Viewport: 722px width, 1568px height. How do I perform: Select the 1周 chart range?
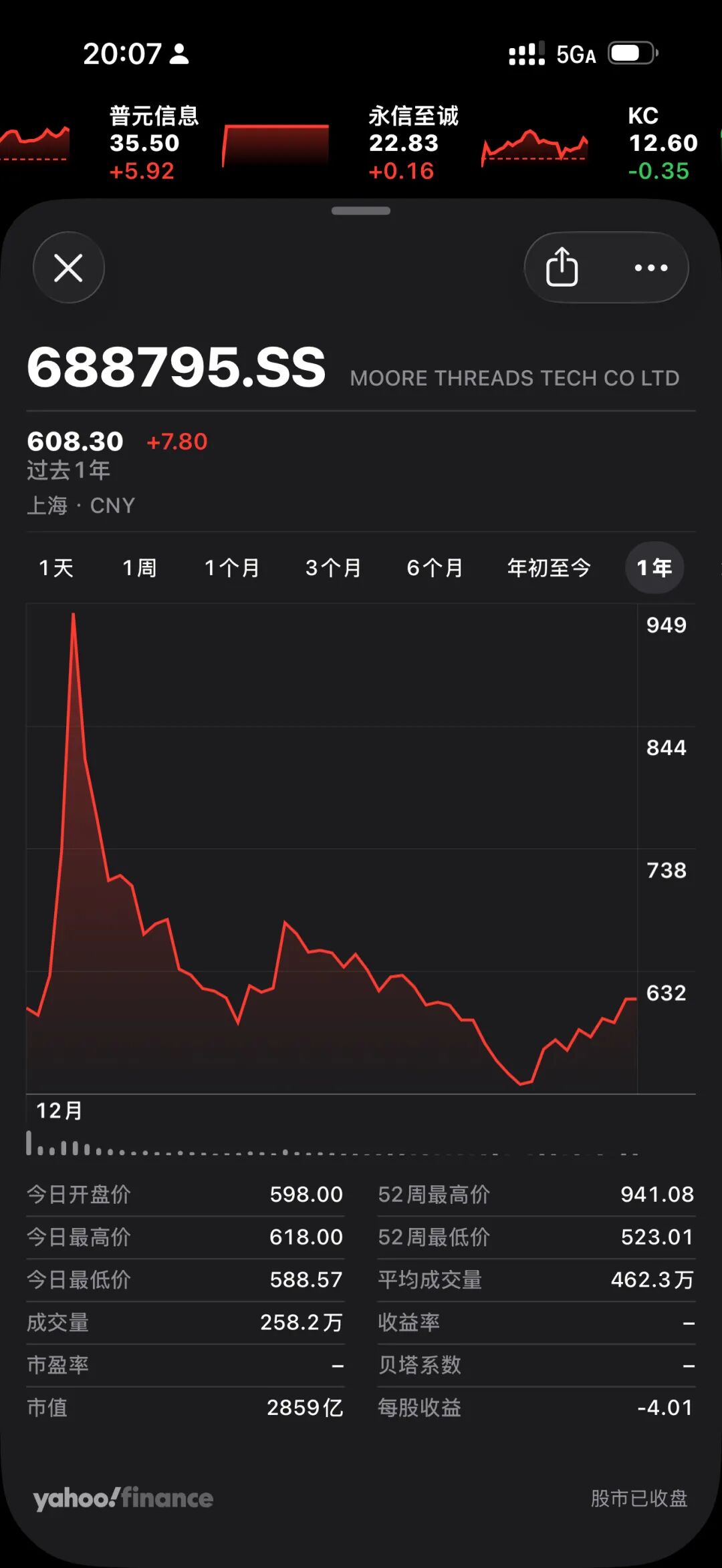[x=140, y=568]
